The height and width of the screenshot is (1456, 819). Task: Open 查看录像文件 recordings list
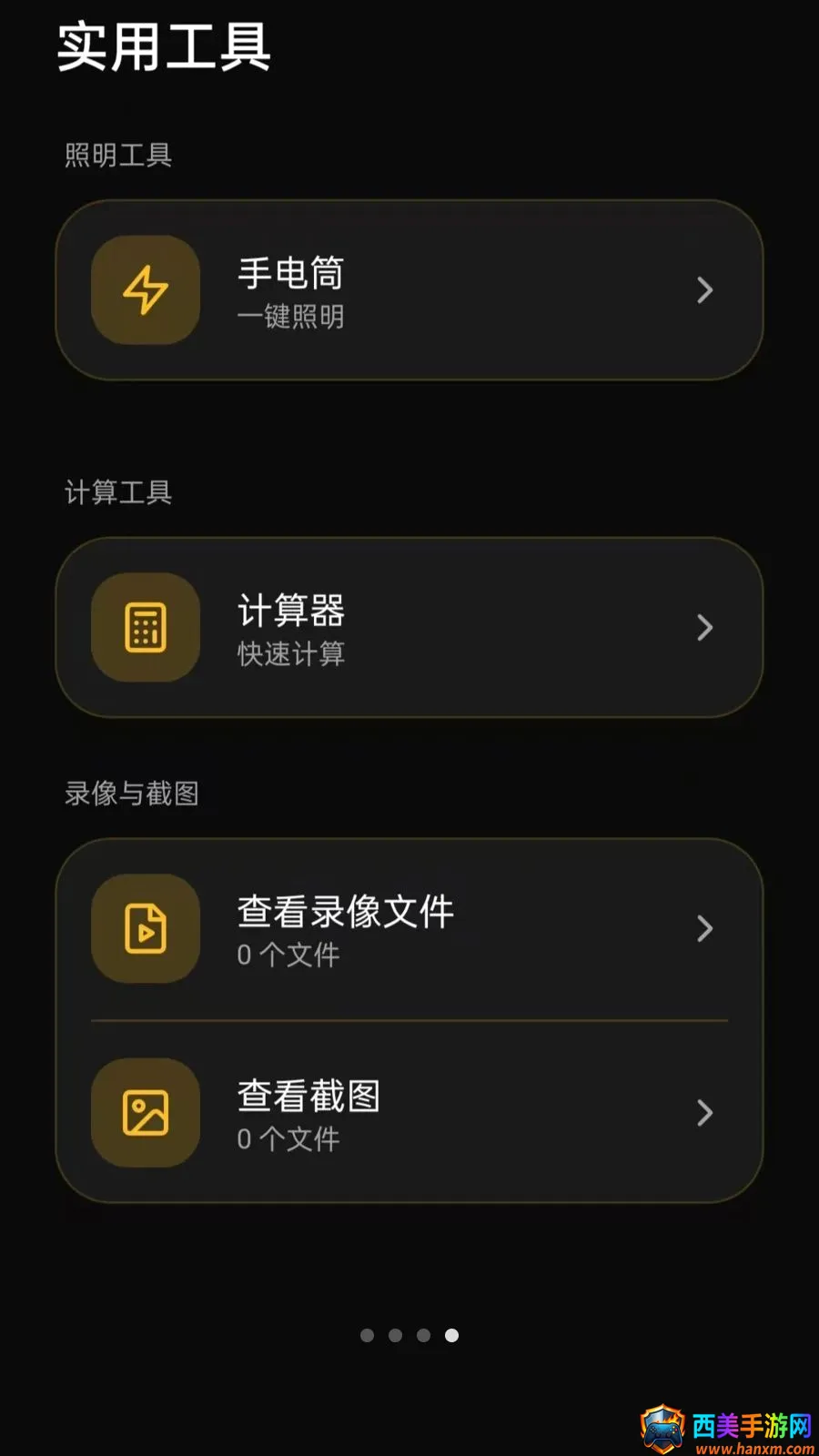(x=409, y=929)
